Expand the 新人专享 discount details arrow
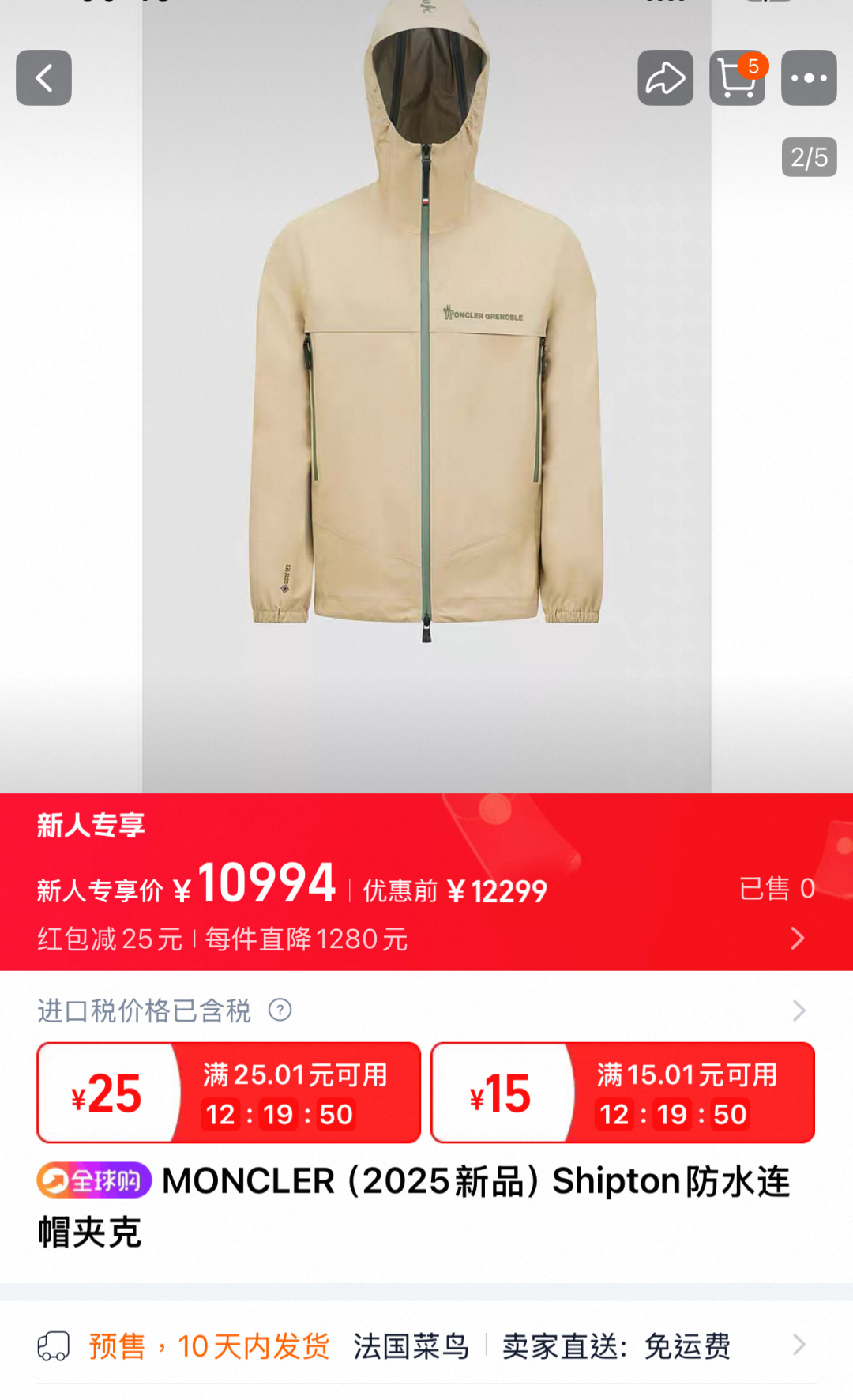853x1400 pixels. (x=798, y=939)
